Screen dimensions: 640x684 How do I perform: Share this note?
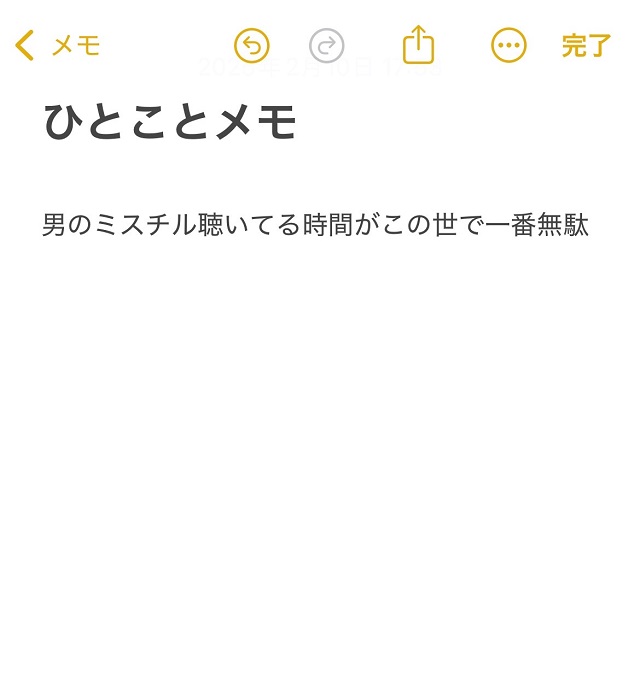point(419,45)
